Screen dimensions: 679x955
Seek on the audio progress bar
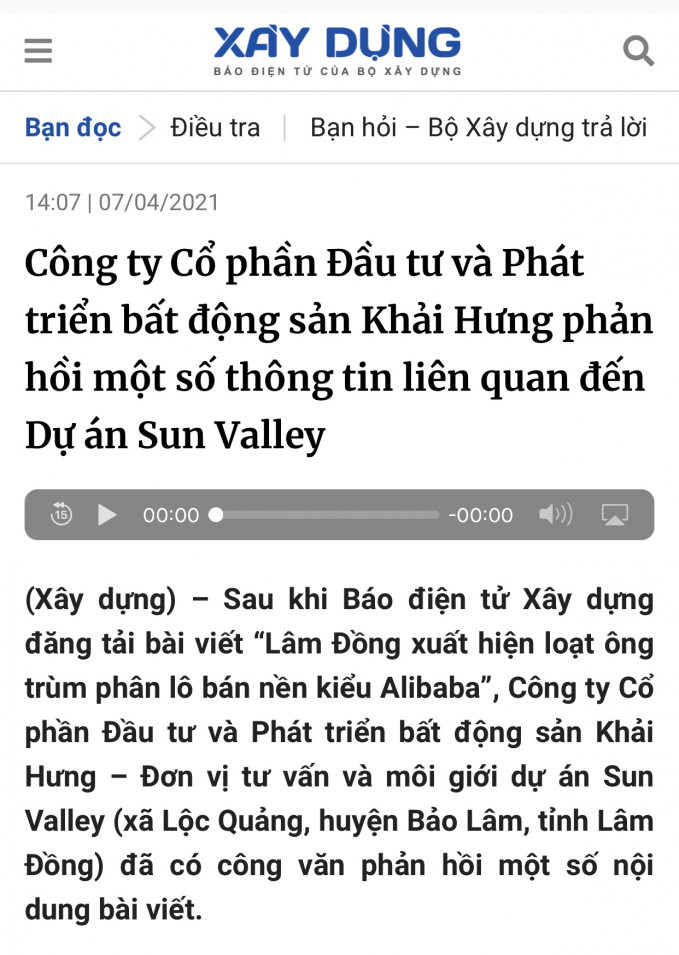(327, 515)
